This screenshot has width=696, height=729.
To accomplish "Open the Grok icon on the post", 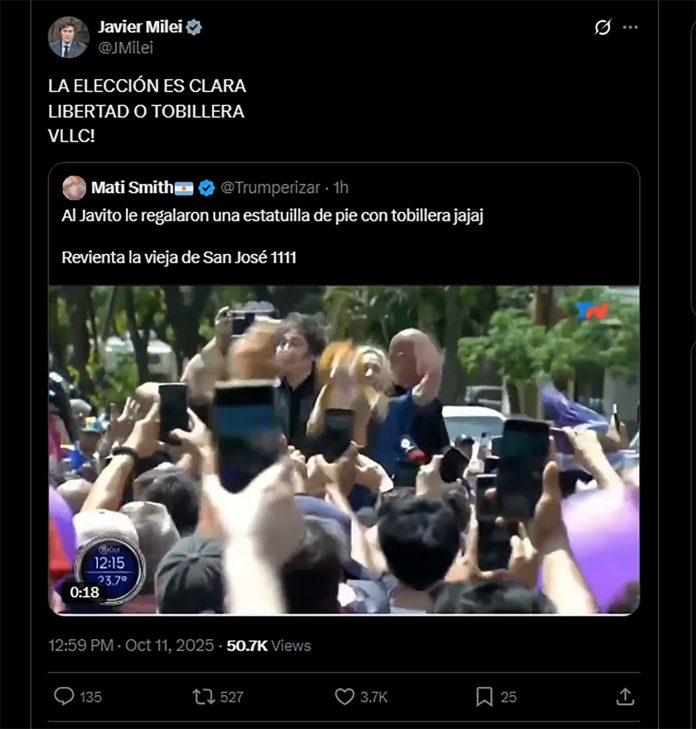I will [602, 28].
